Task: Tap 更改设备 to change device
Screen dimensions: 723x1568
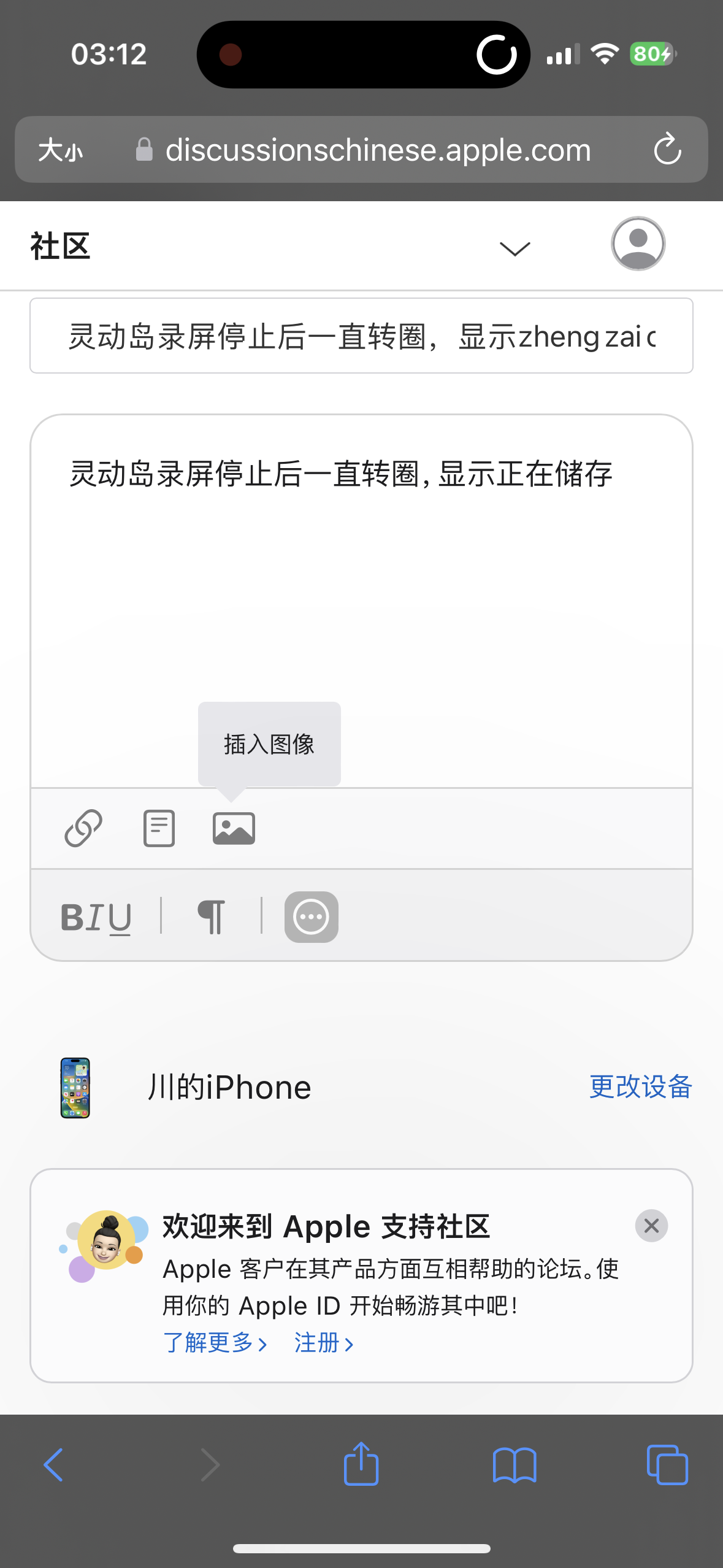Action: pyautogui.click(x=640, y=1087)
